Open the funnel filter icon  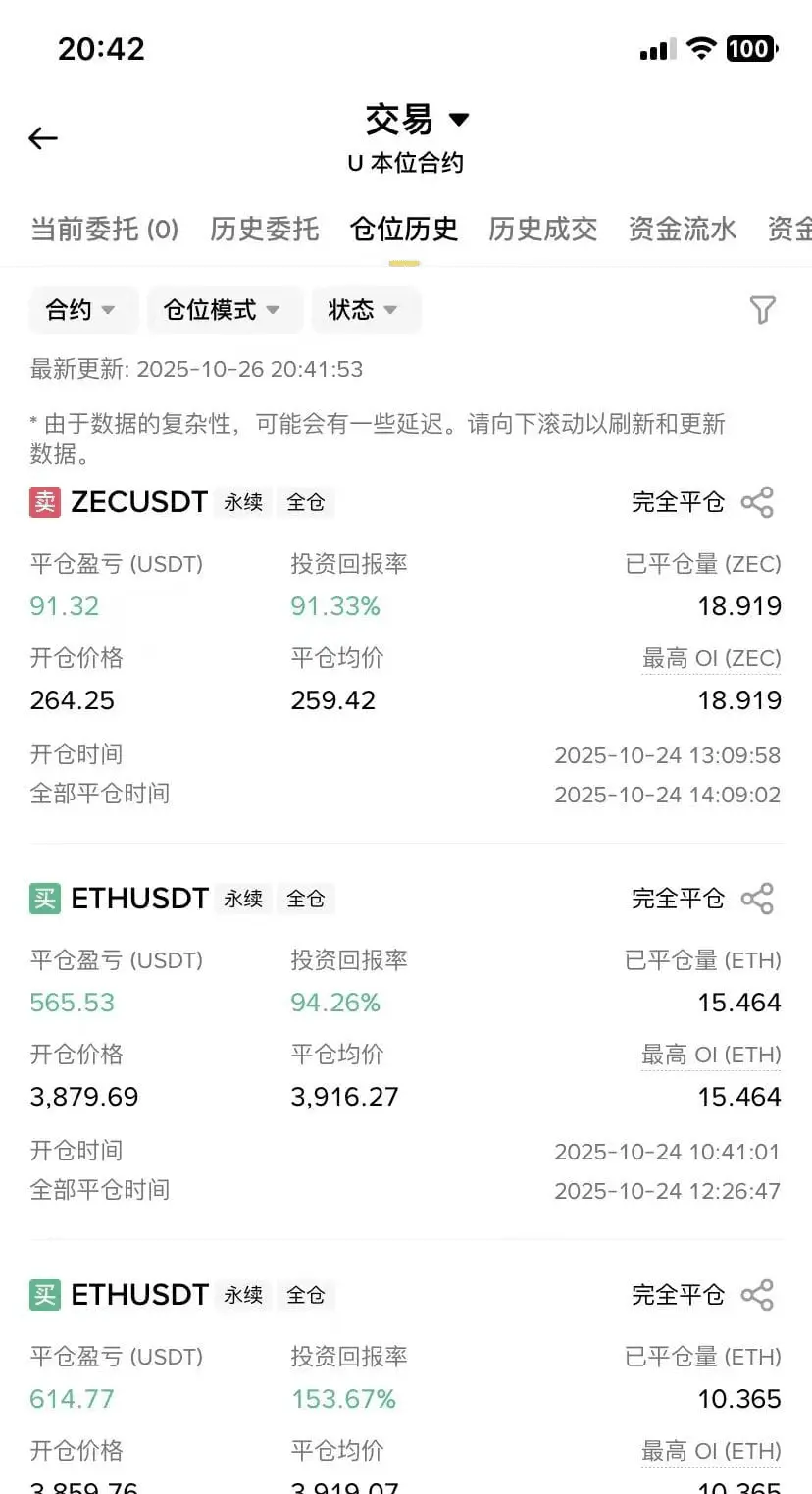762,310
